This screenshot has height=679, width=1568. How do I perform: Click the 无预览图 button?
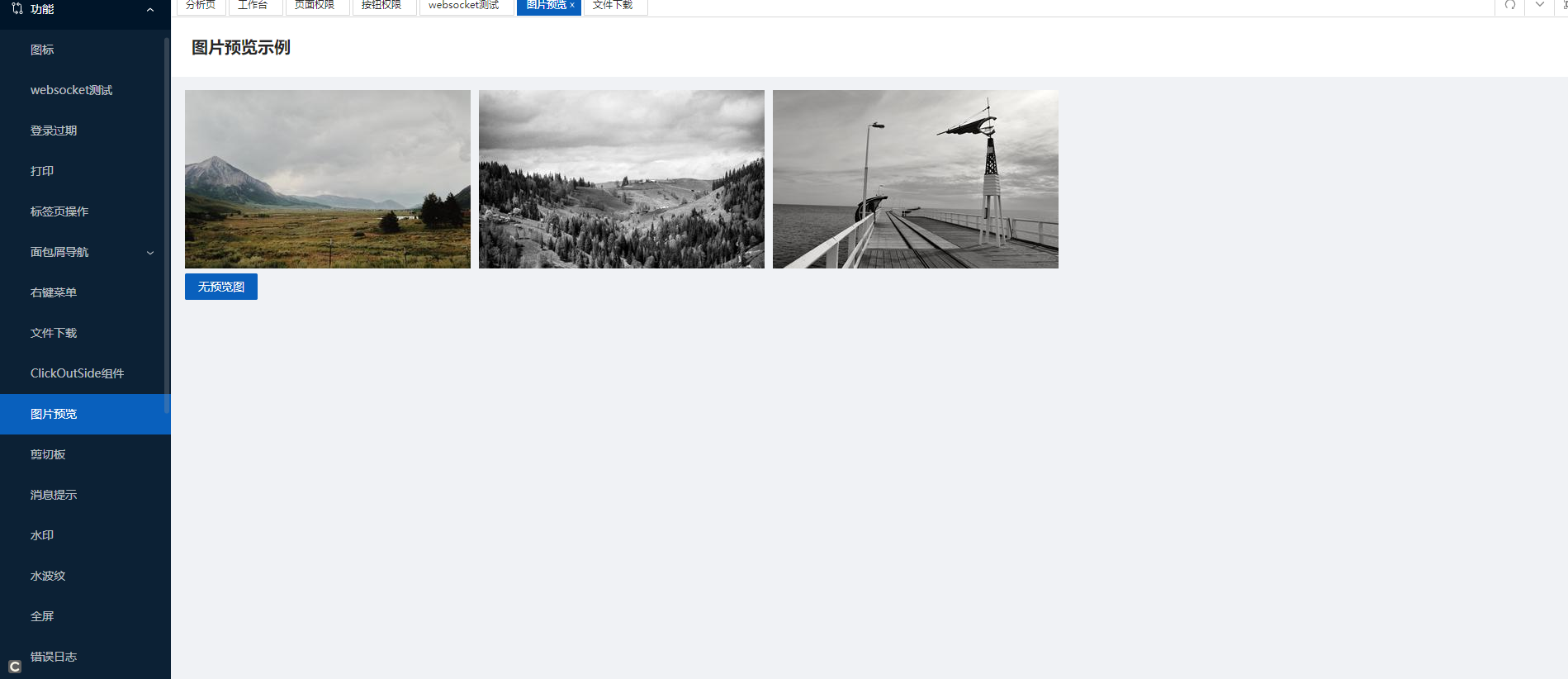click(220, 287)
